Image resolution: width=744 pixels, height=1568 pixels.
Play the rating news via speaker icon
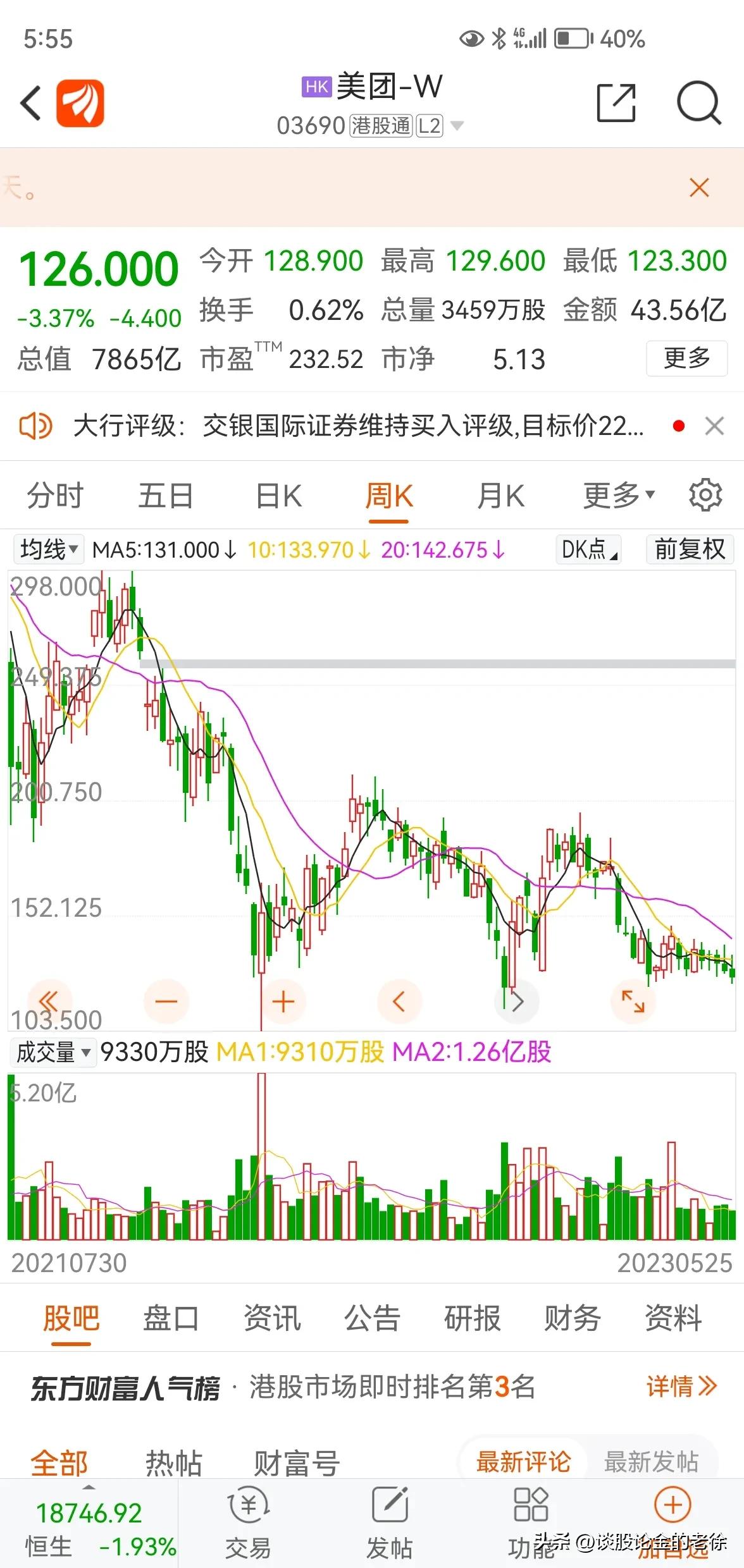tap(36, 426)
